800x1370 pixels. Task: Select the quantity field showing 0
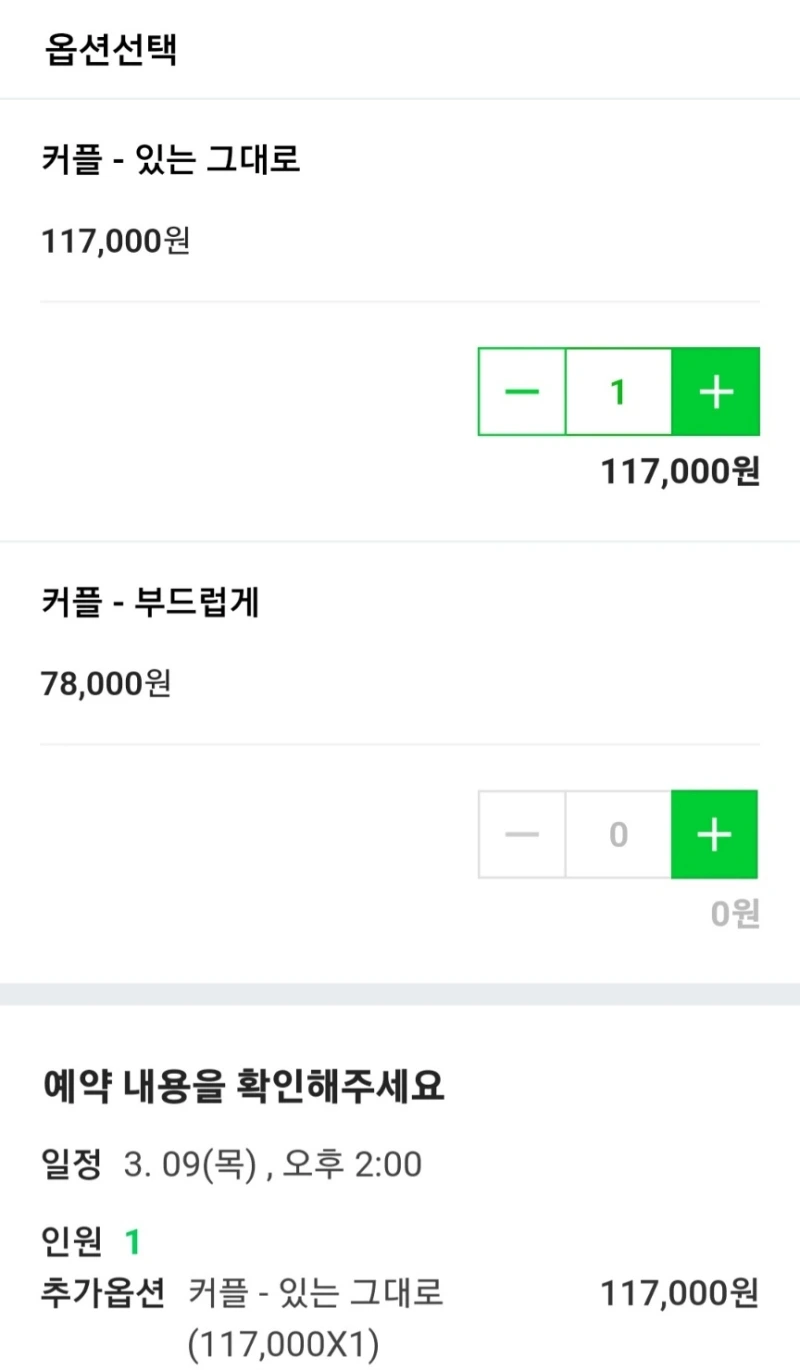[617, 834]
